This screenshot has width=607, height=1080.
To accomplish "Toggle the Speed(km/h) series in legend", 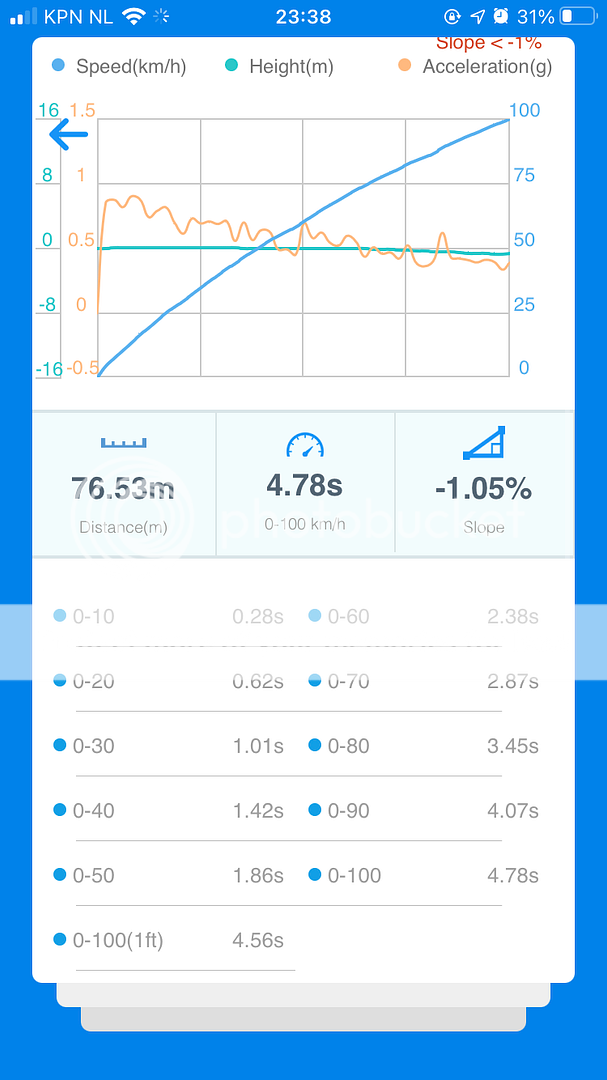I will click(119, 67).
